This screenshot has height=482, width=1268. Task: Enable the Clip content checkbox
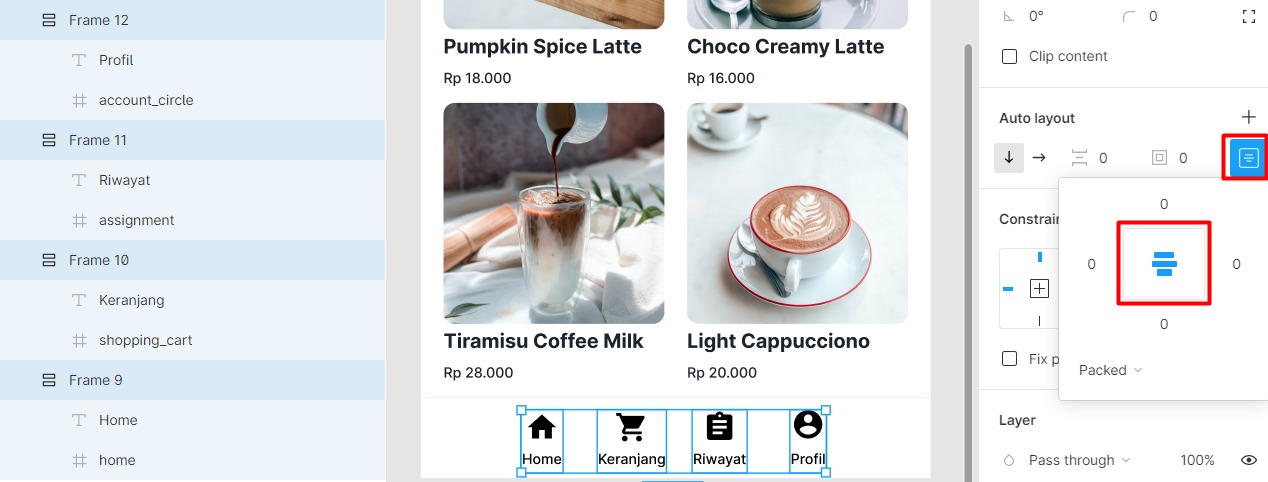[1010, 56]
